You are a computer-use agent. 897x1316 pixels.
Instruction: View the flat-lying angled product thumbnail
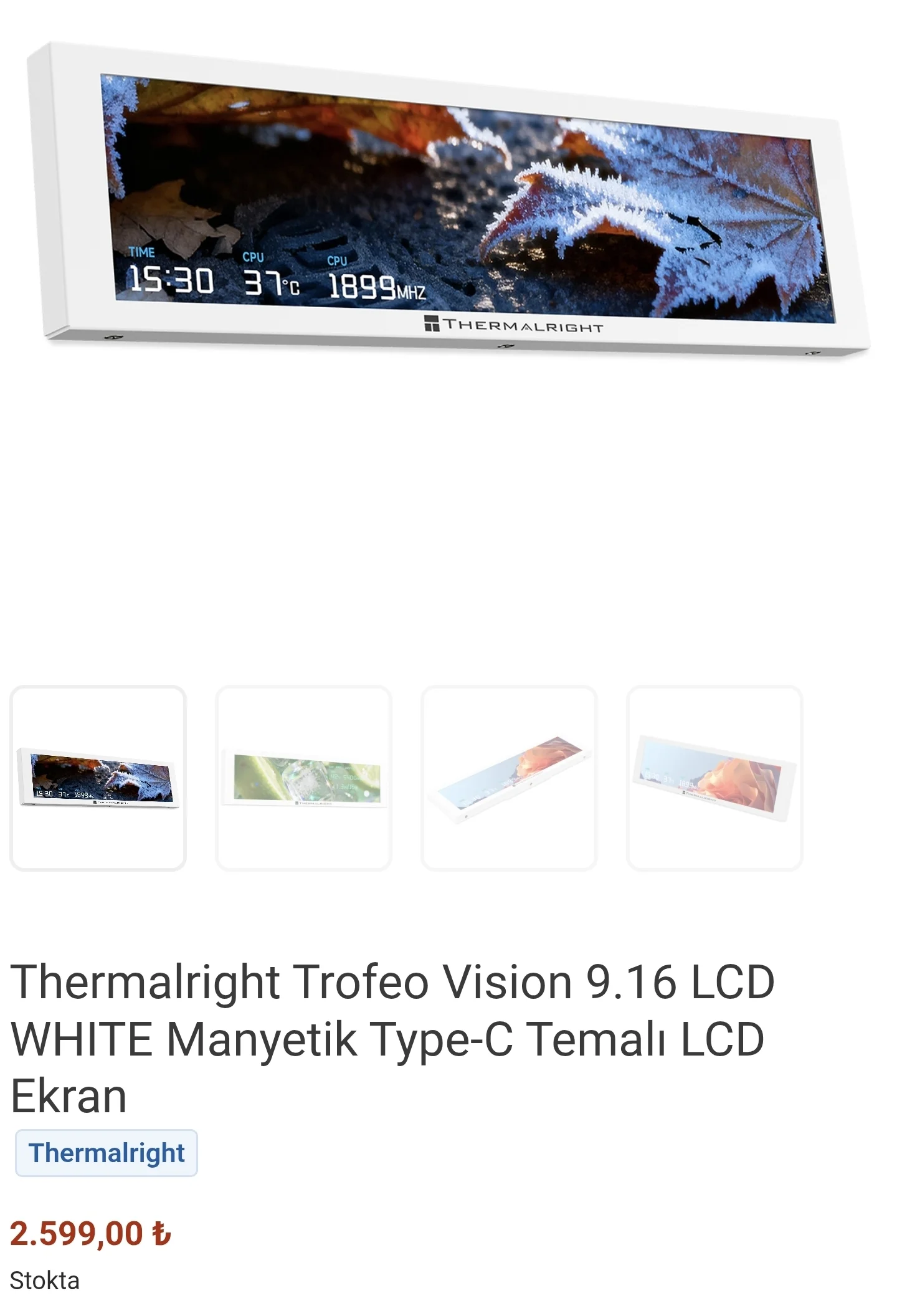click(x=509, y=778)
